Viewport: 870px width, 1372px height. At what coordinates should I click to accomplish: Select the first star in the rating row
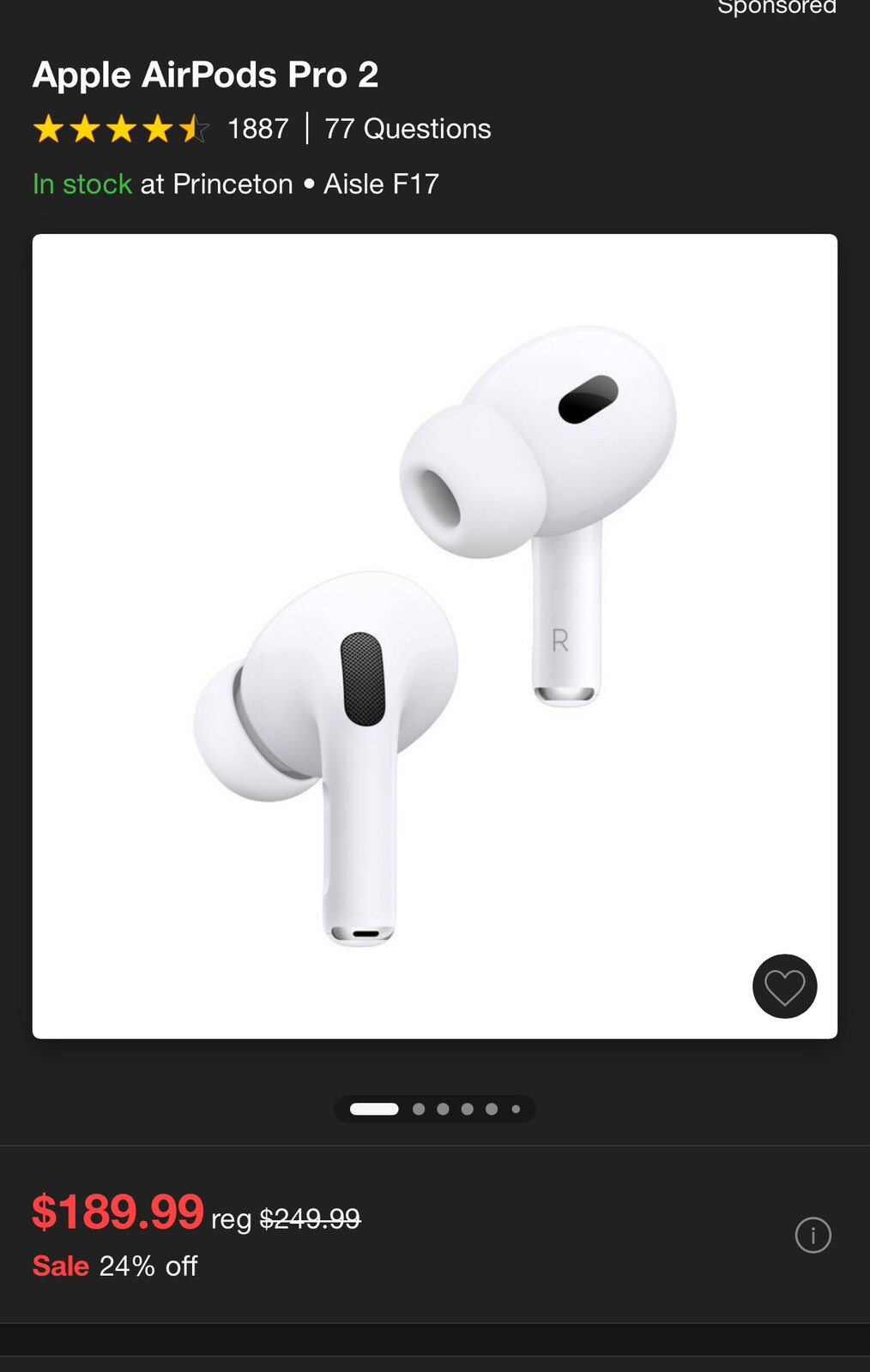[x=49, y=128]
